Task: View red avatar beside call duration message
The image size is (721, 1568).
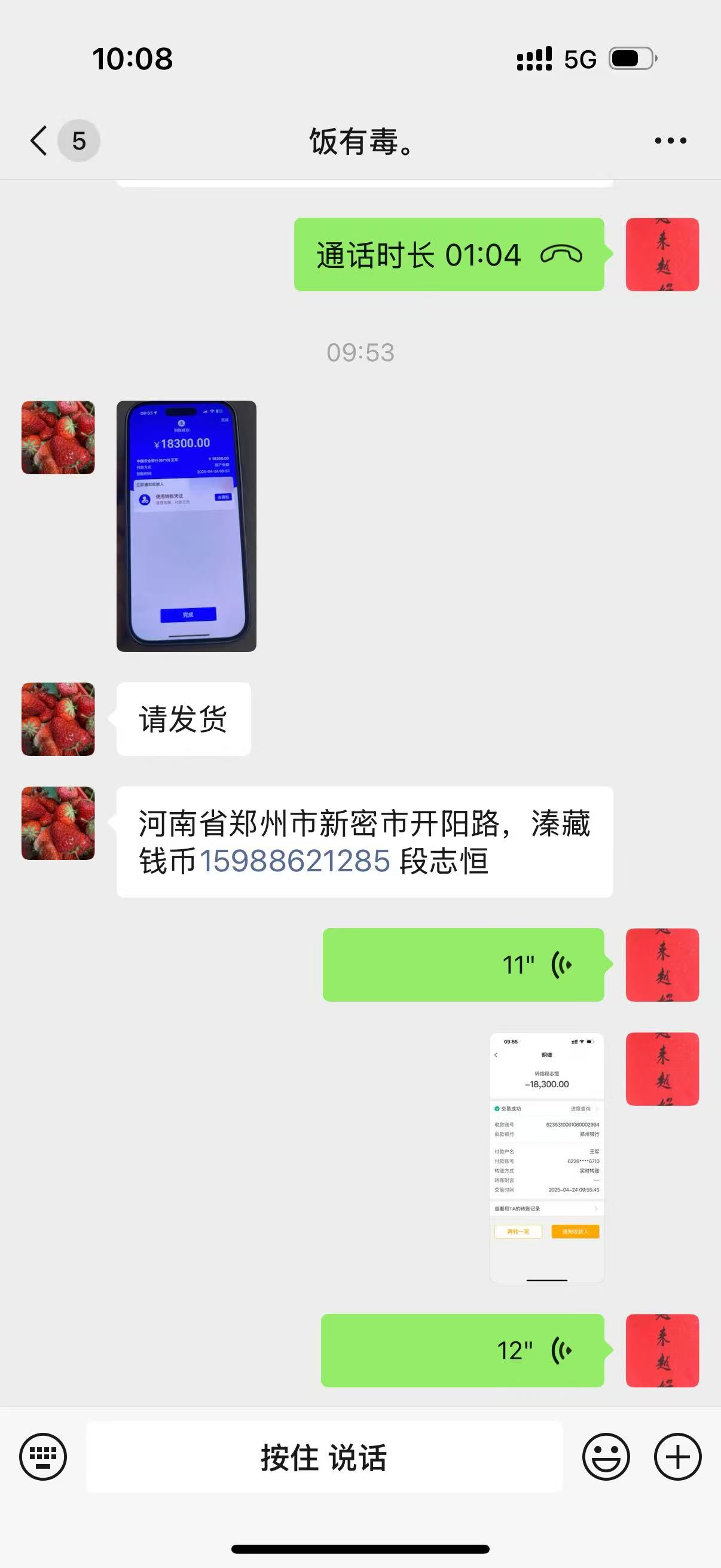Action: (x=662, y=254)
